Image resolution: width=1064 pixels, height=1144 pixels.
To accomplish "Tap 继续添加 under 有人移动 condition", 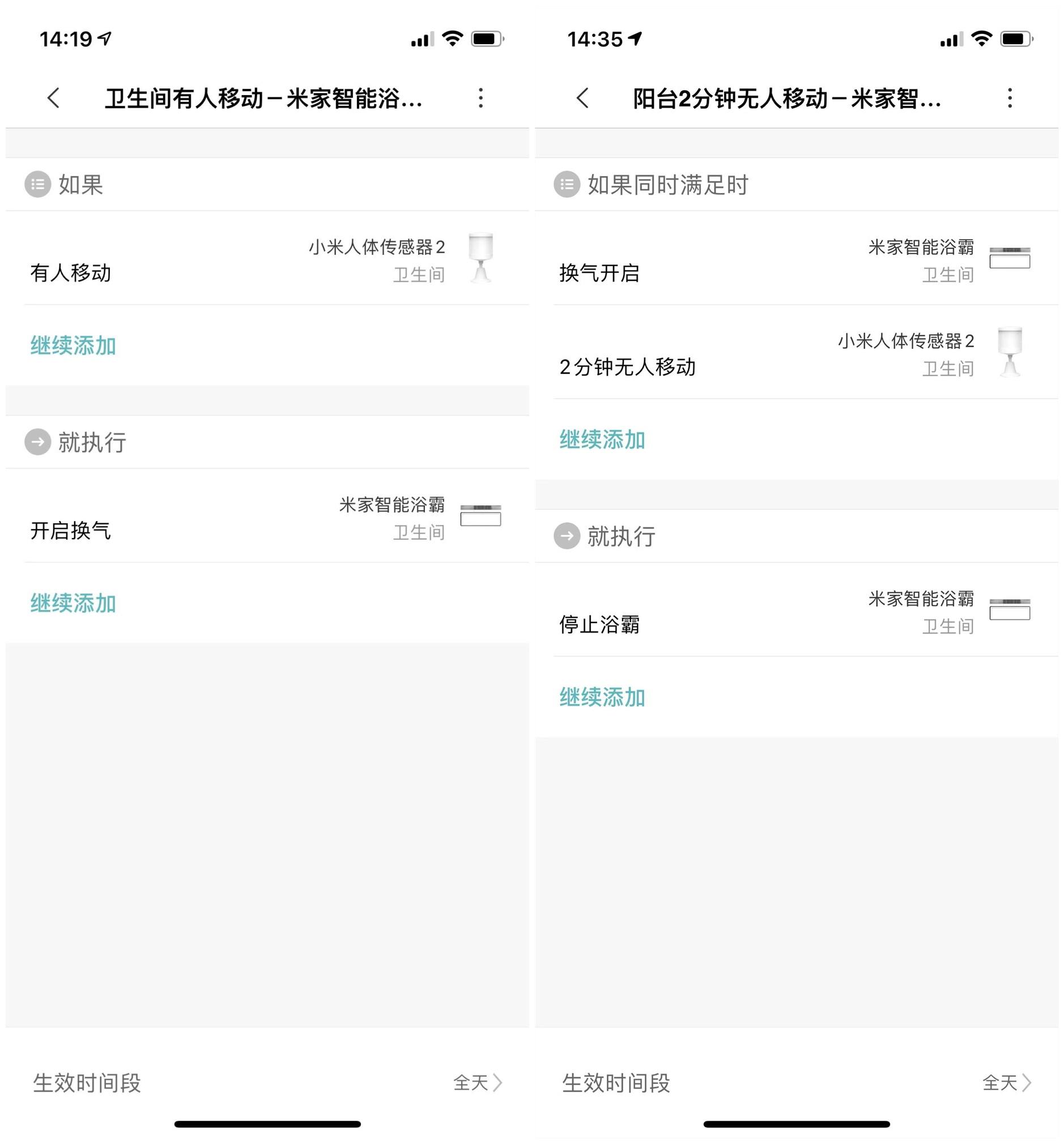I will tap(73, 346).
